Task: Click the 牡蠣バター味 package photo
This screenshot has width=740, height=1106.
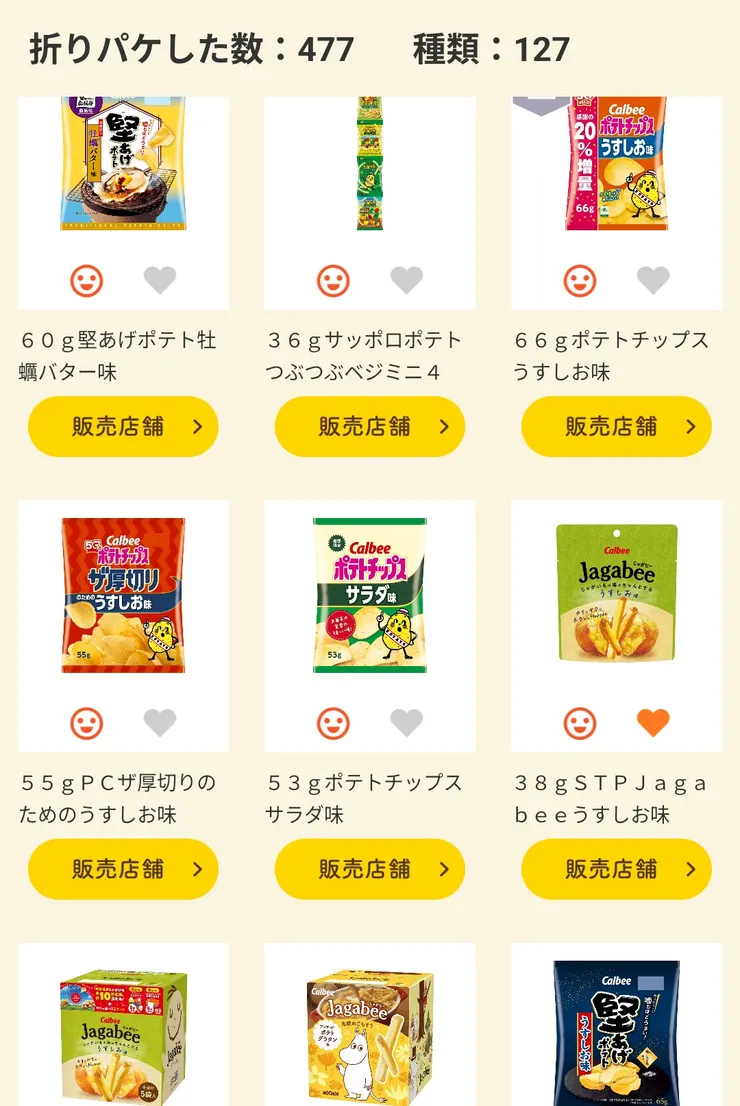Action: click(x=123, y=165)
